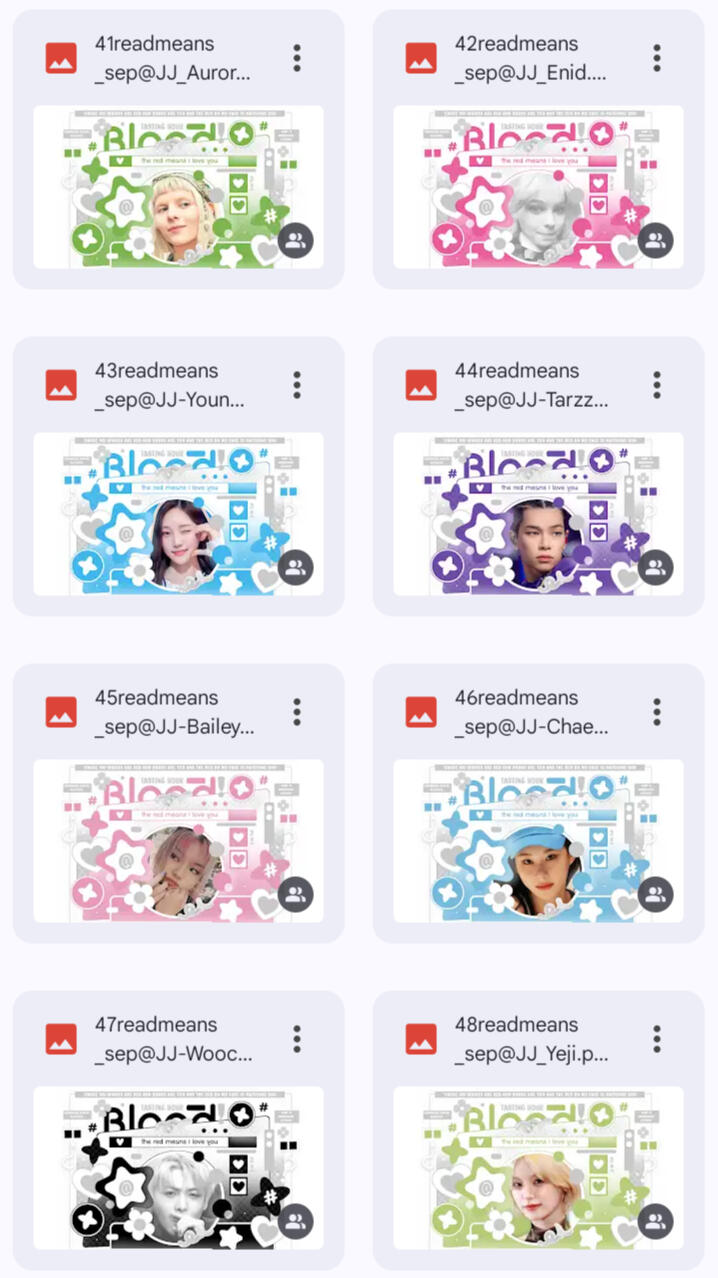718x1278 pixels.
Task: Open more actions for 47readmeans file
Action: tap(297, 1039)
